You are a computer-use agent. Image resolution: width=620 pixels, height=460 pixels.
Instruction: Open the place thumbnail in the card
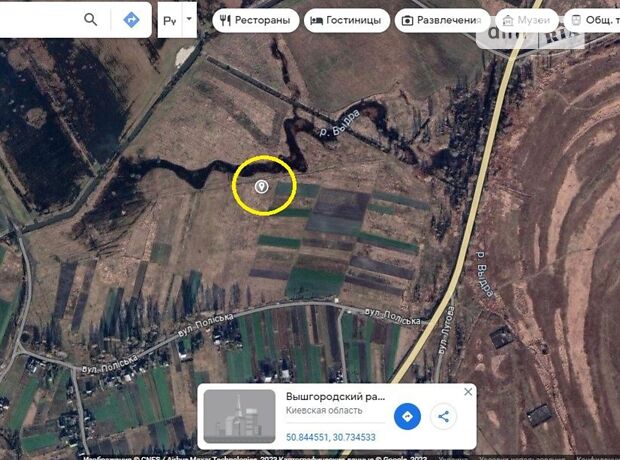click(x=240, y=415)
